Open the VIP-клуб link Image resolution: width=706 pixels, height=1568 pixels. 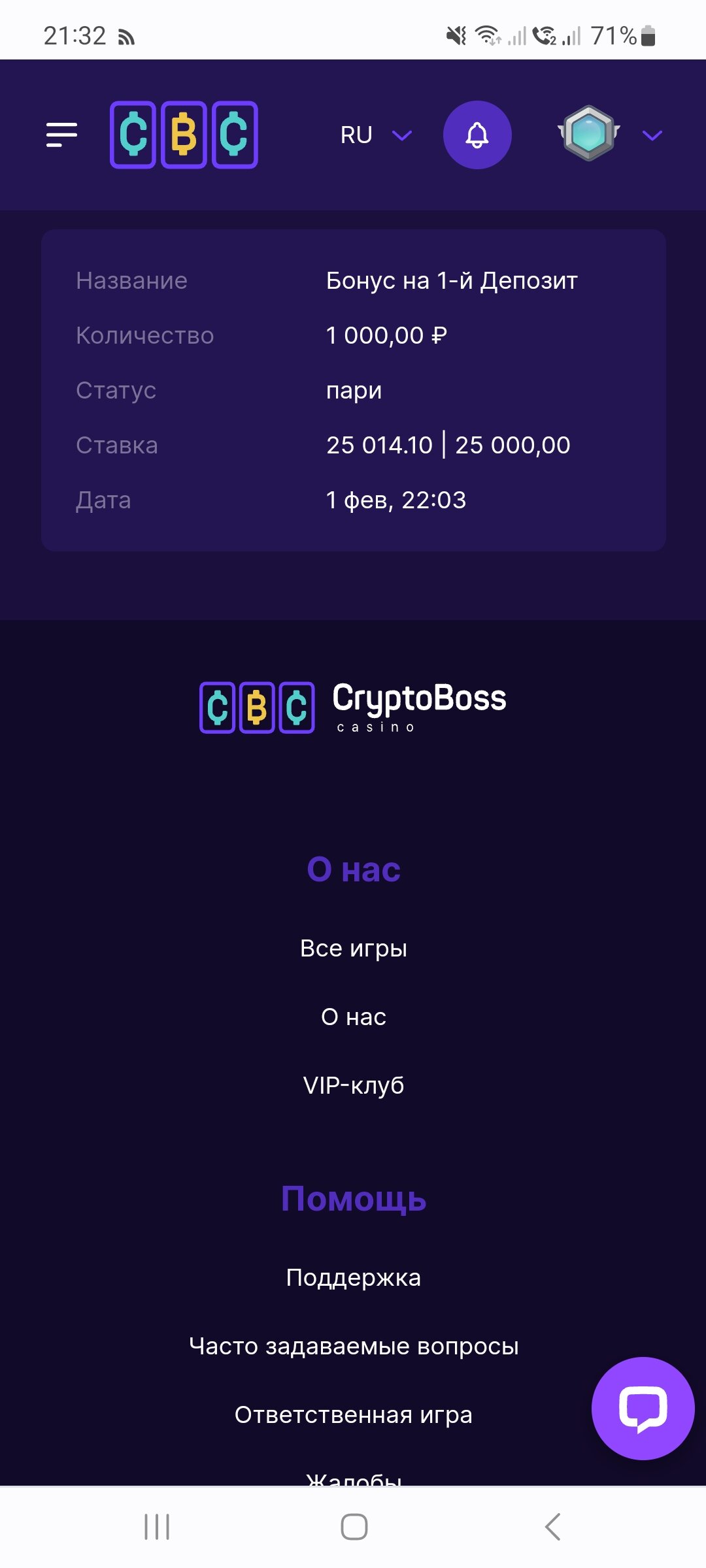pos(353,1085)
